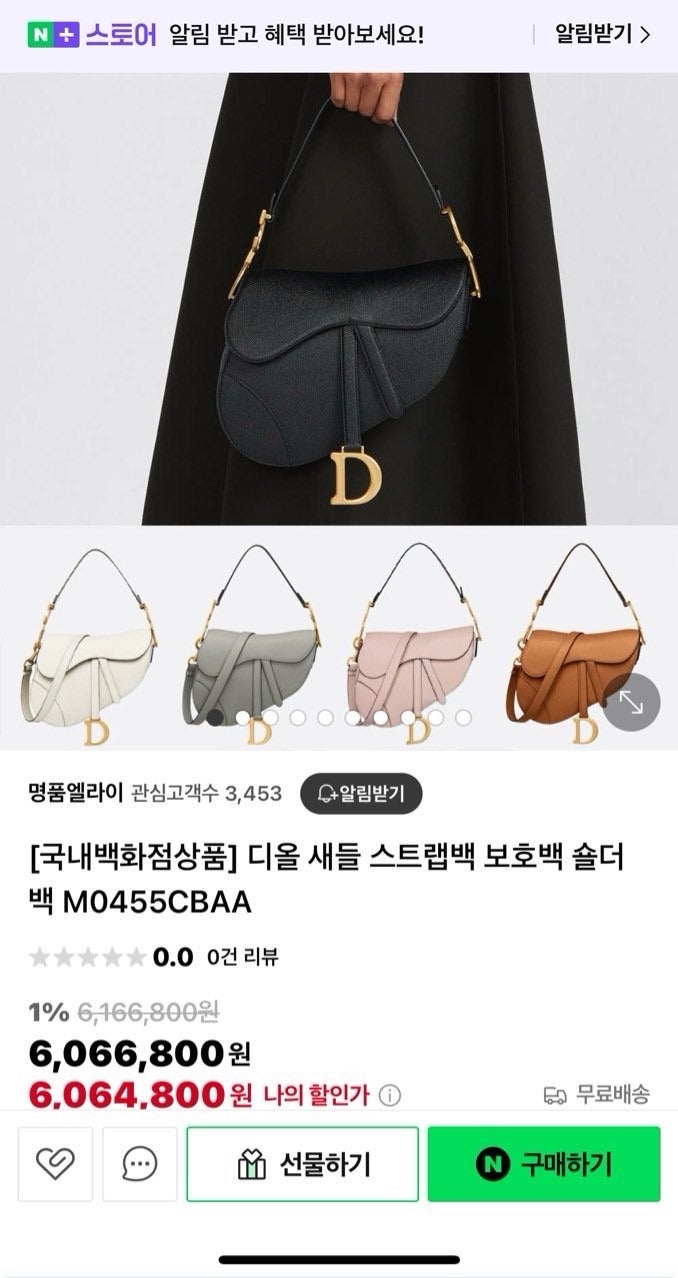
Task: Open the 0건 리뷰 reviews
Action: (242, 957)
